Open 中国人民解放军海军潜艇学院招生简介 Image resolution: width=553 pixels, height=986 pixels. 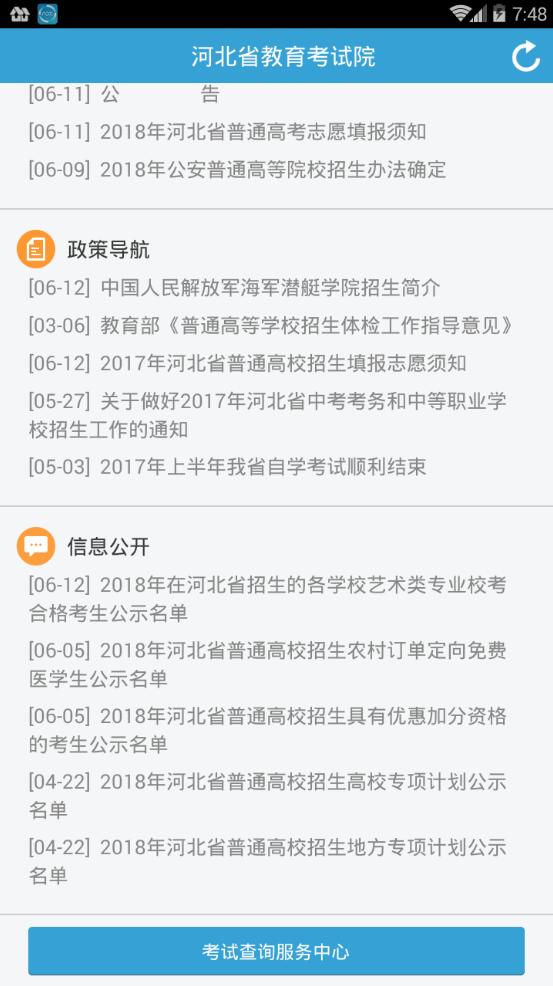coord(234,288)
